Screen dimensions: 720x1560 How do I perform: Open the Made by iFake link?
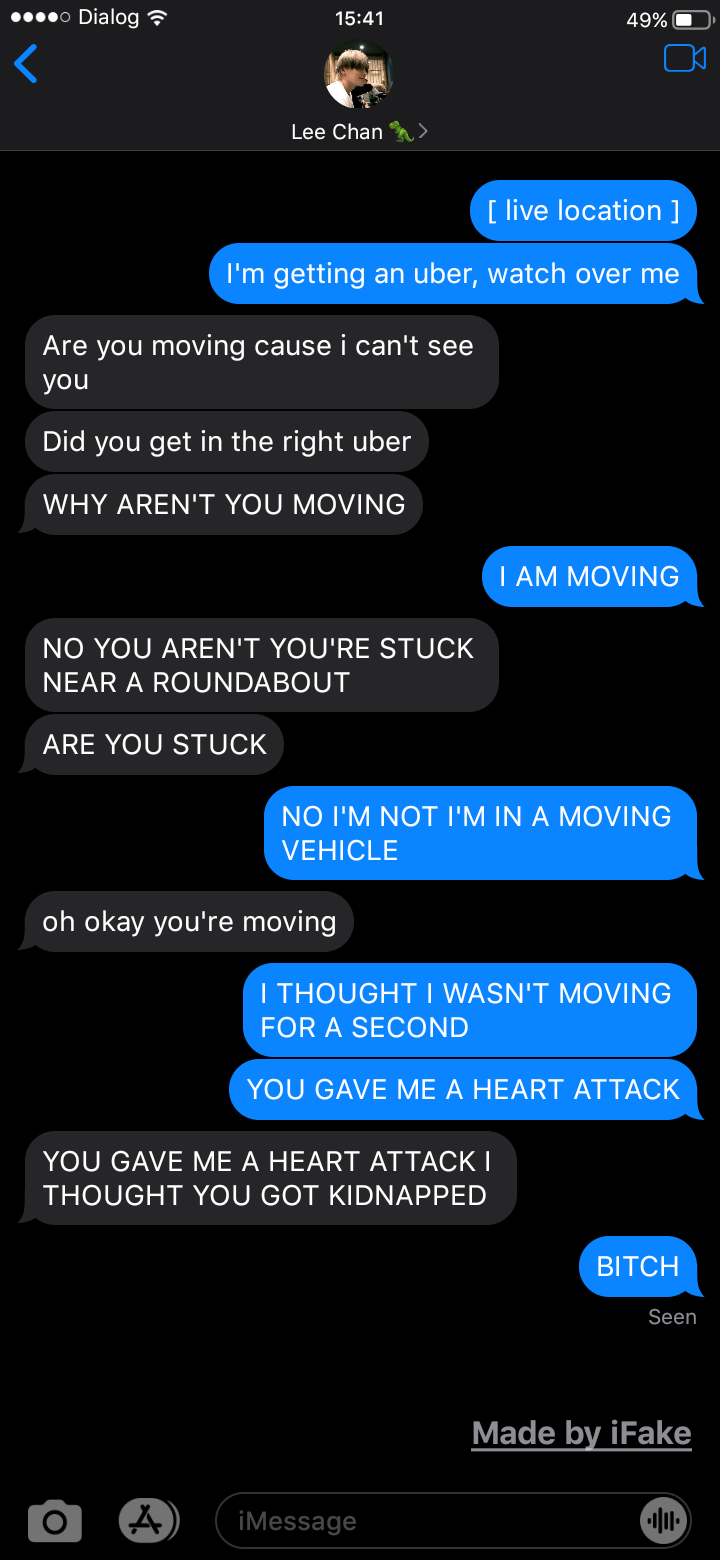click(x=581, y=1433)
